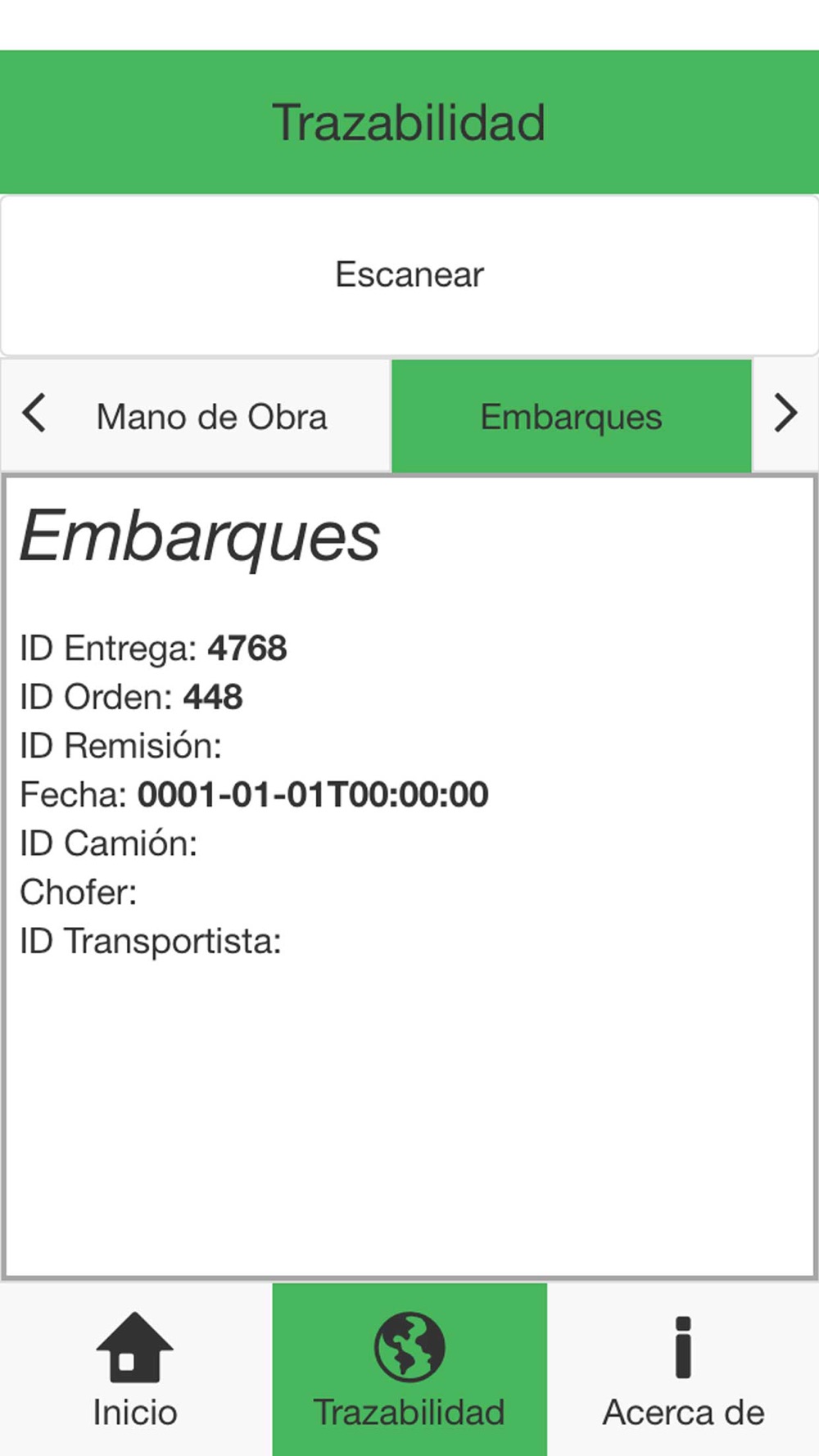Switch to the Mano de Obra tab
The height and width of the screenshot is (1456, 819).
click(x=211, y=416)
